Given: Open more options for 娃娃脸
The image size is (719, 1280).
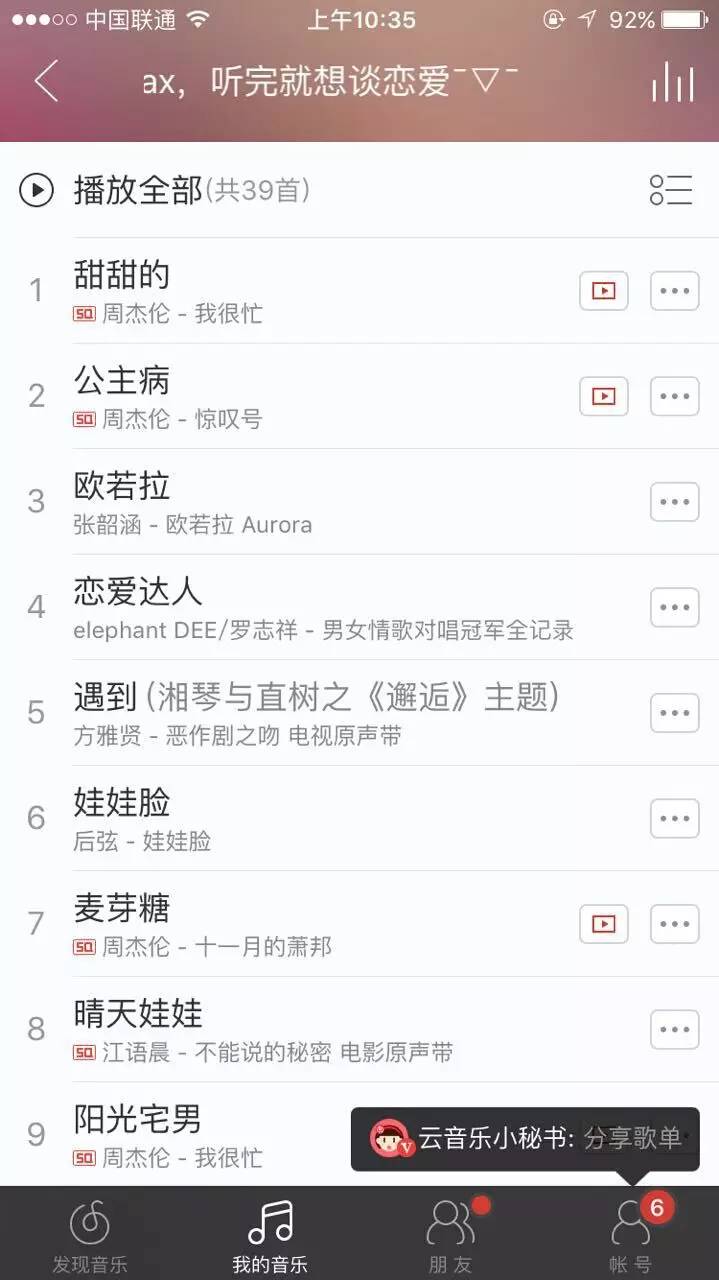Looking at the screenshot, I should click(x=675, y=818).
